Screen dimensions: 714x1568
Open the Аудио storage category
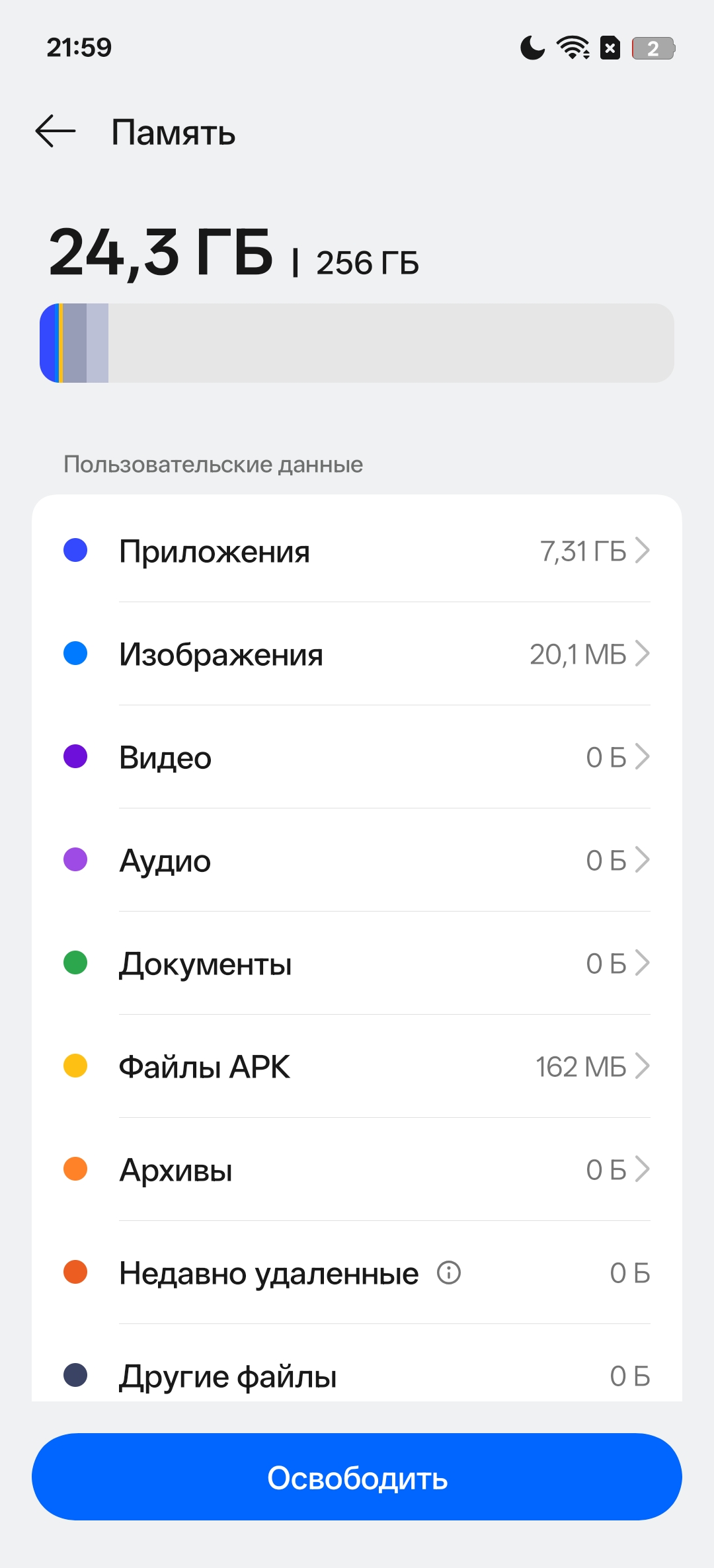357,860
